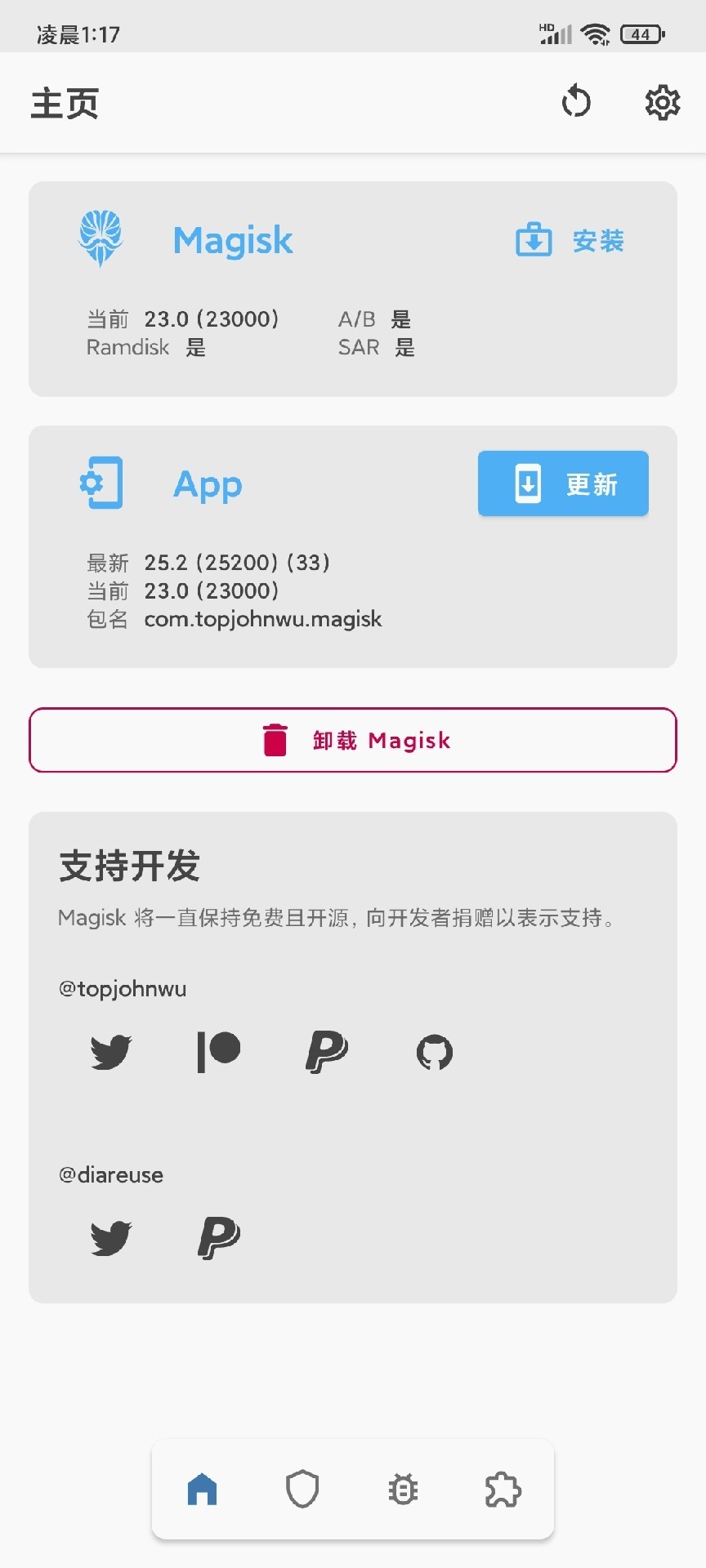Image resolution: width=706 pixels, height=1568 pixels.
Task: Open diareuse's PayPal donation link
Action: coord(219,1238)
